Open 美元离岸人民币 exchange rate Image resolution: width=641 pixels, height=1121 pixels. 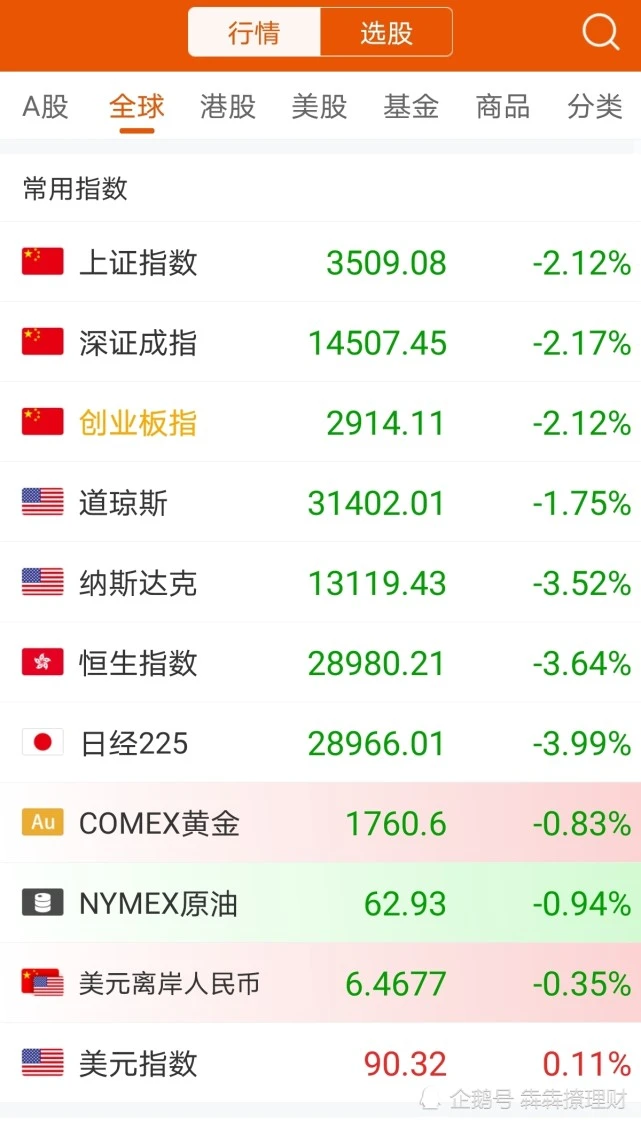[x=320, y=983]
